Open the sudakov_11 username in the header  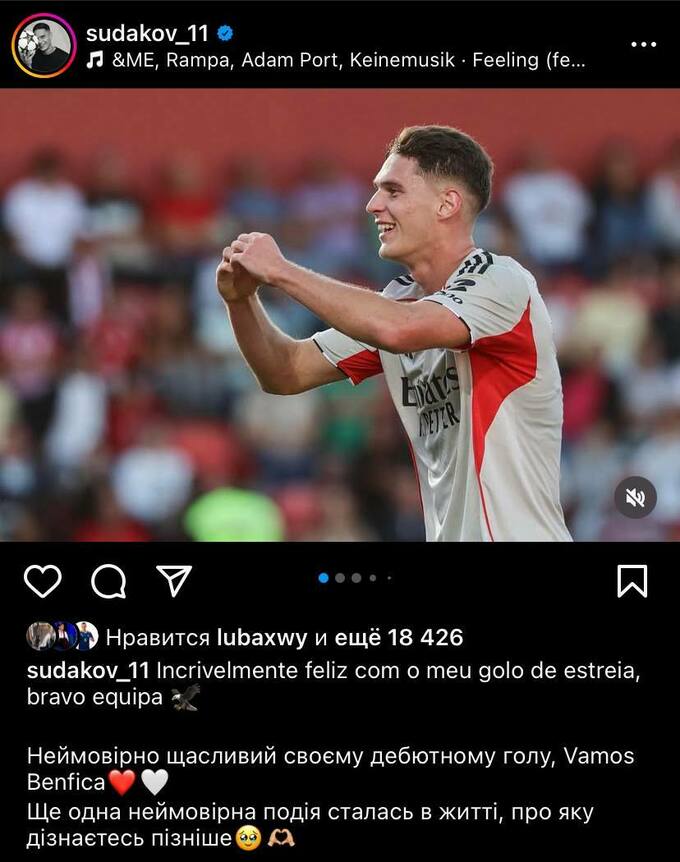(147, 33)
